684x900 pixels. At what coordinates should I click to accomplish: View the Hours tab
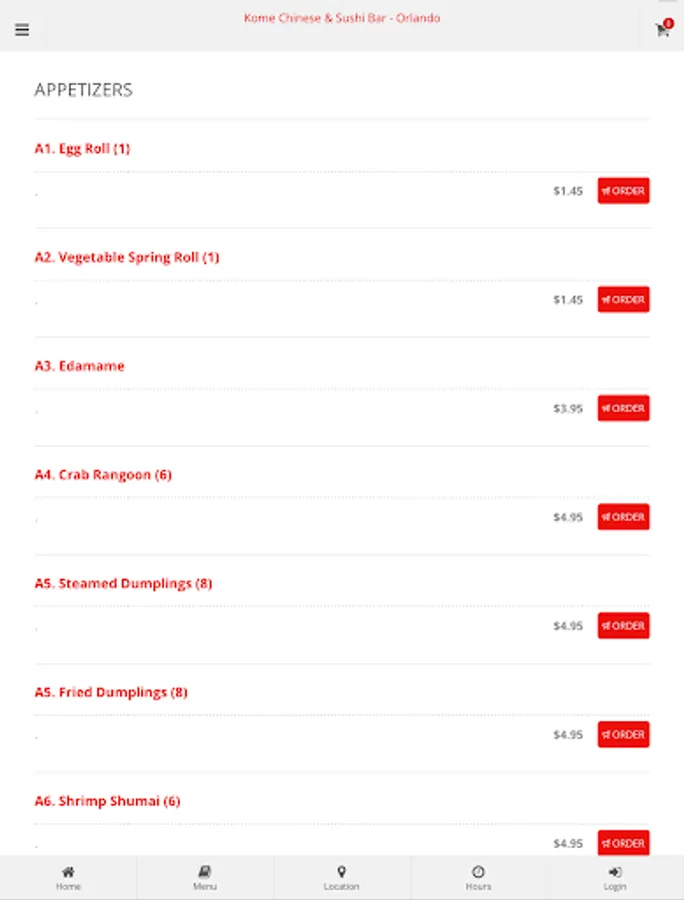[478, 878]
